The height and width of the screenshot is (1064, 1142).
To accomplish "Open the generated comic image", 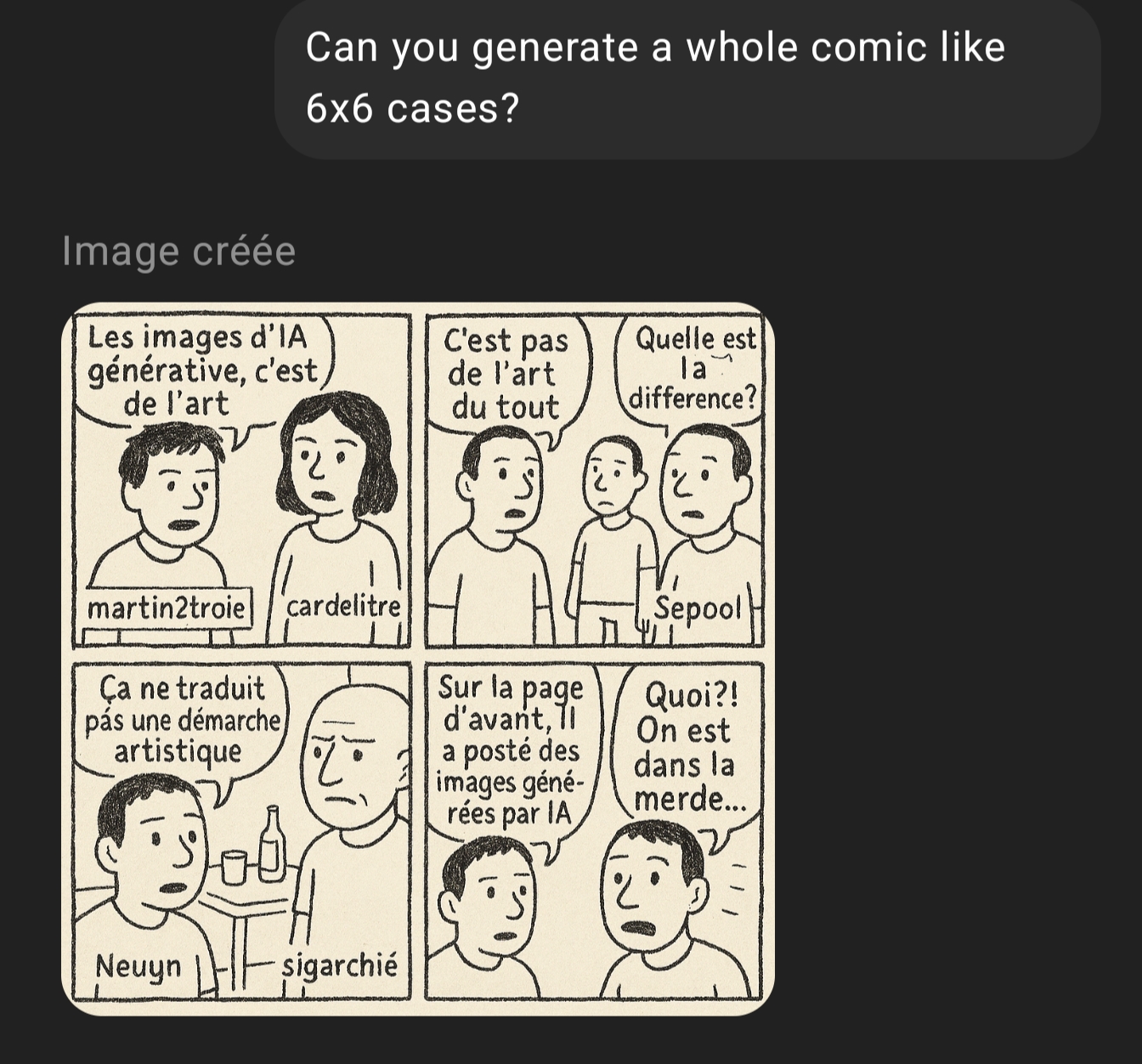I will 418,659.
